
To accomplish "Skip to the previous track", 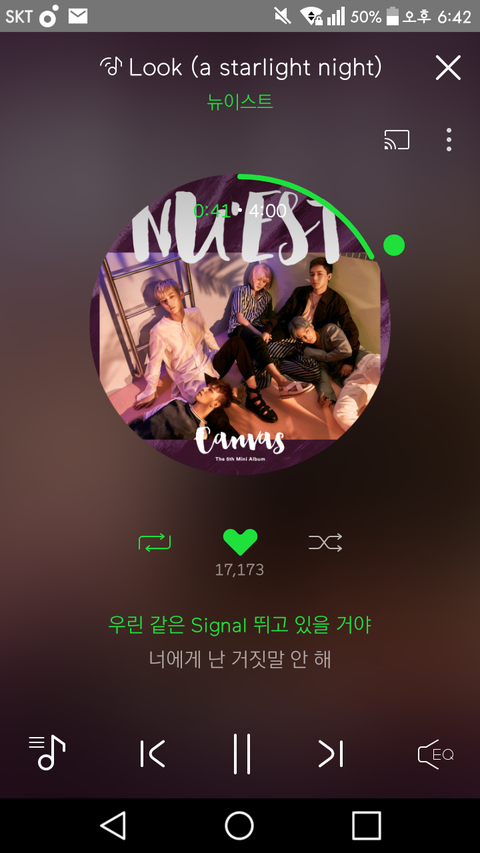I will (152, 754).
